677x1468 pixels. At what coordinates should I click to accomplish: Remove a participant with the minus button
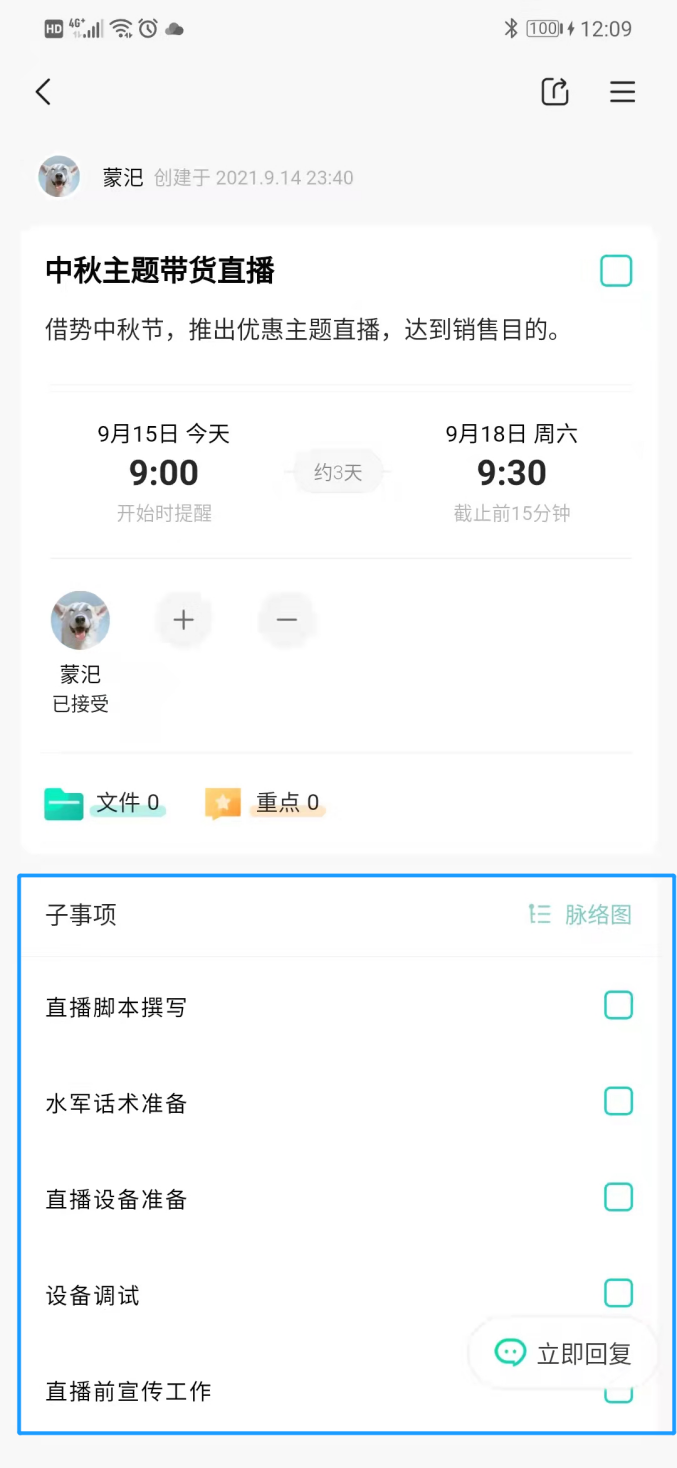287,620
